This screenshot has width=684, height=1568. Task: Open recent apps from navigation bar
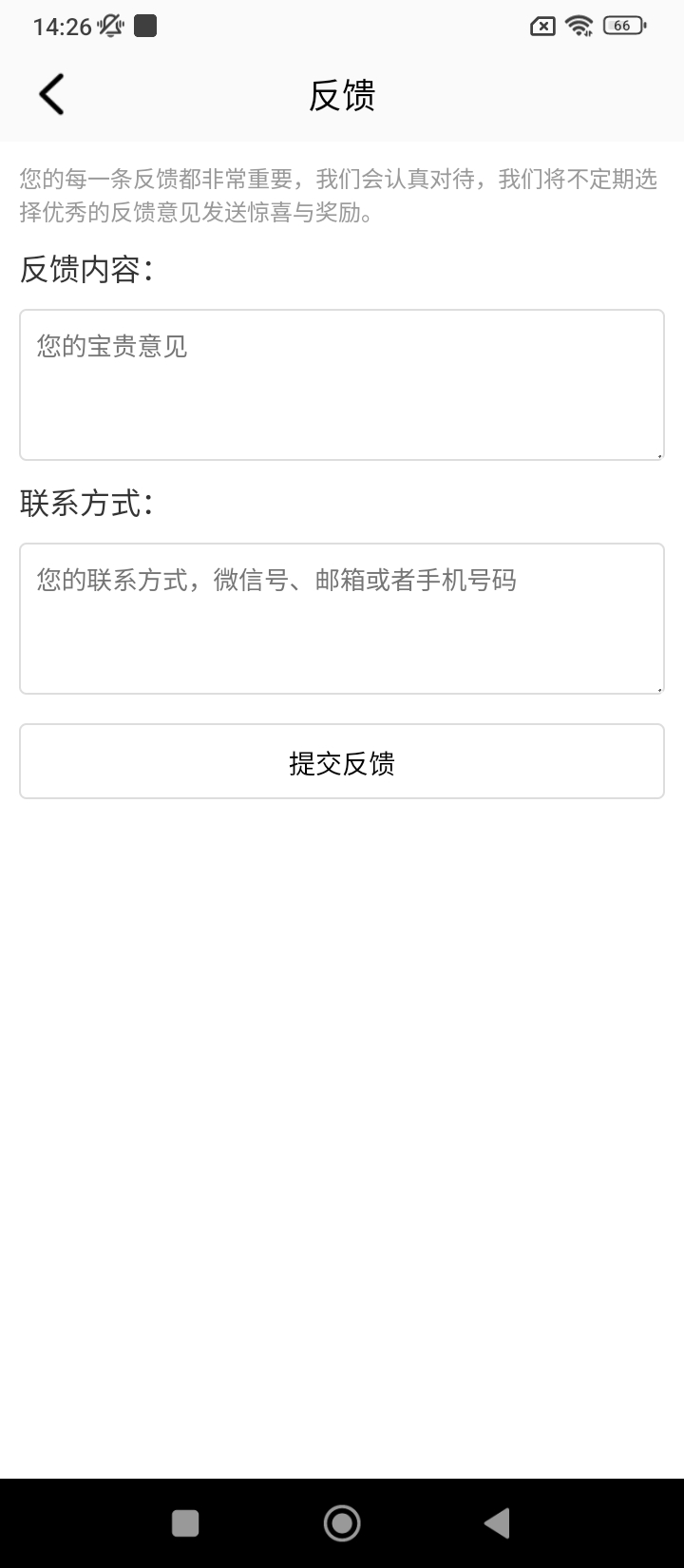coord(185,1523)
